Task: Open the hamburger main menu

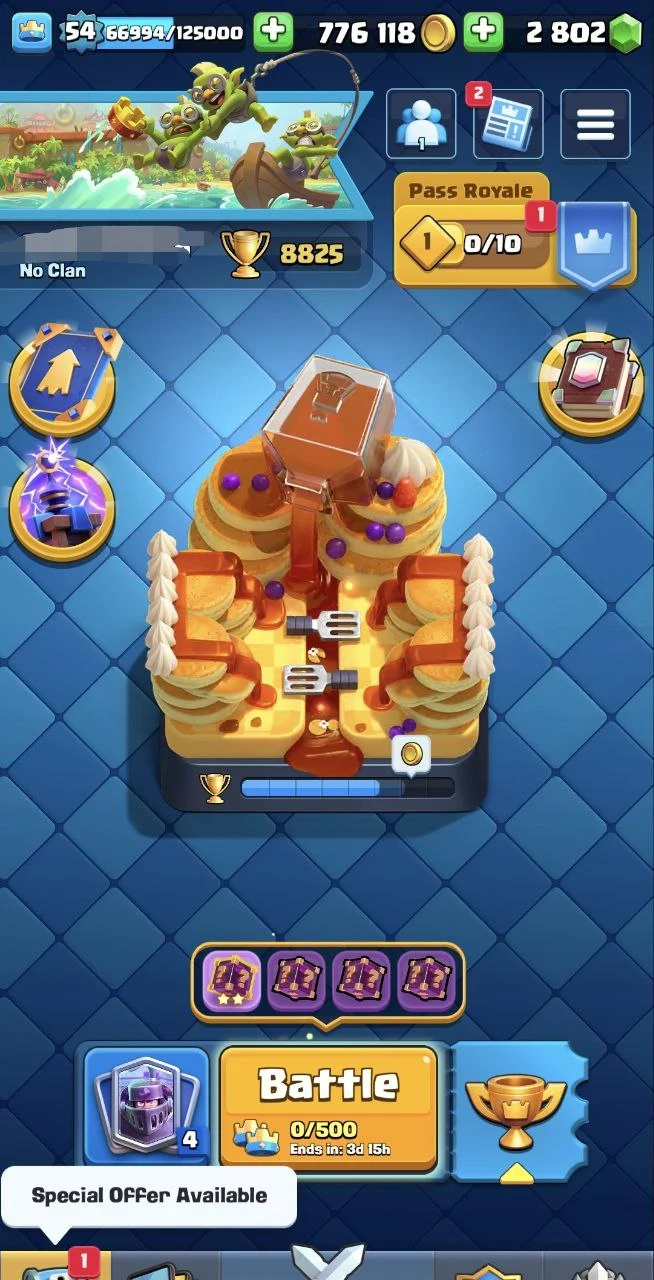Action: (x=595, y=124)
